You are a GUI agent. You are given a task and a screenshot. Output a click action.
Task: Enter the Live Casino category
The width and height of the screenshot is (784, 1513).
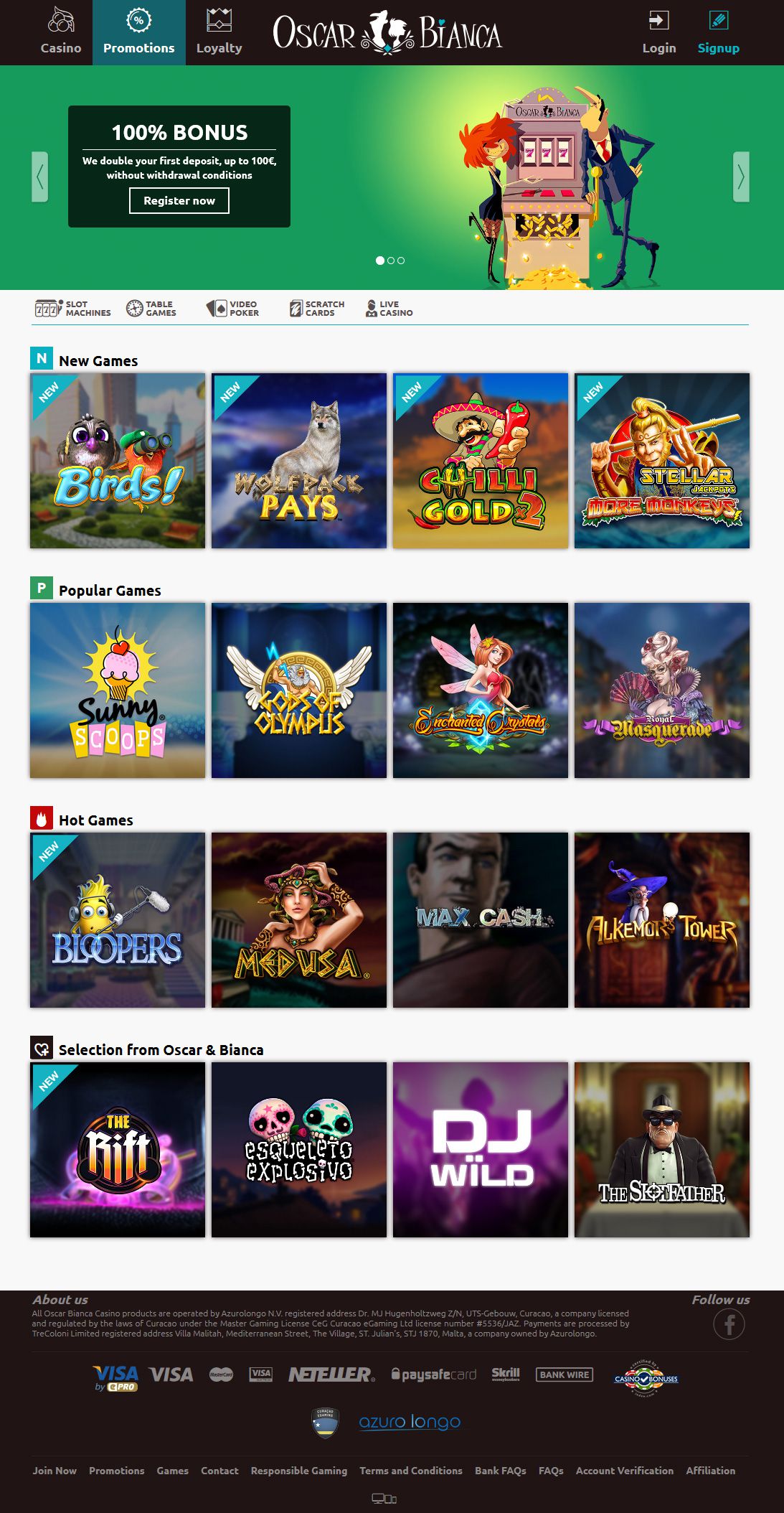coord(389,309)
